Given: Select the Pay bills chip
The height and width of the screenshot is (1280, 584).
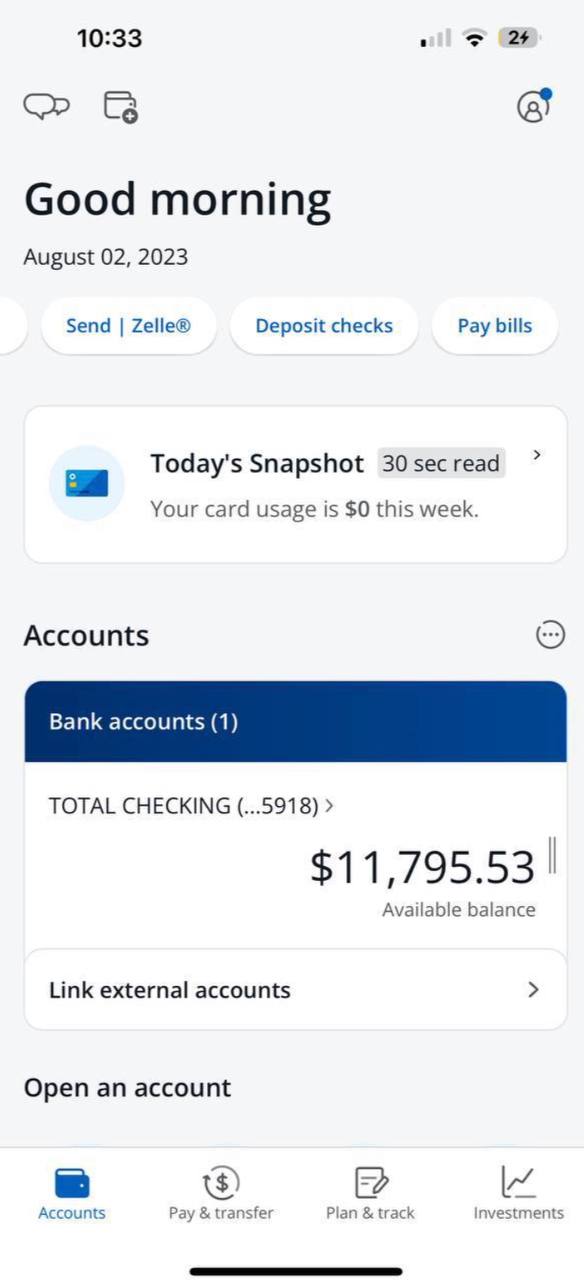Looking at the screenshot, I should (x=495, y=326).
